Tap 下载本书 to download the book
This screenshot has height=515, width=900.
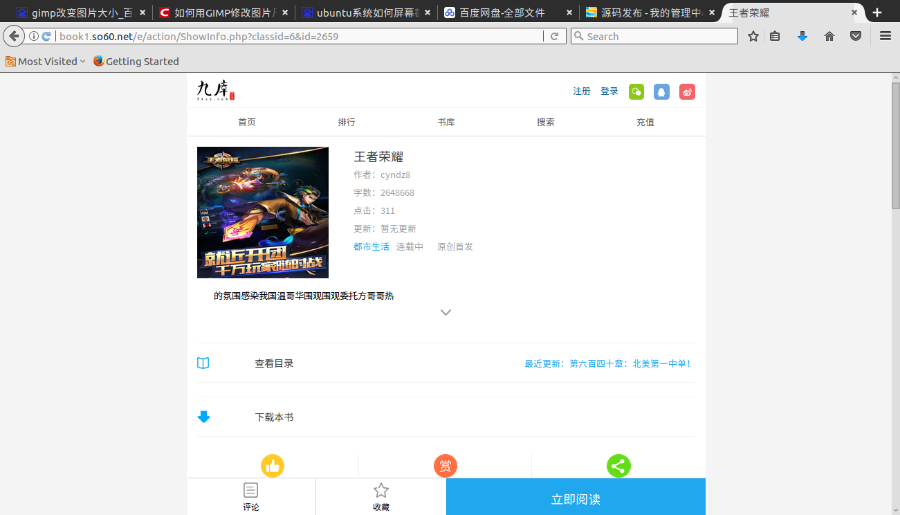274,417
